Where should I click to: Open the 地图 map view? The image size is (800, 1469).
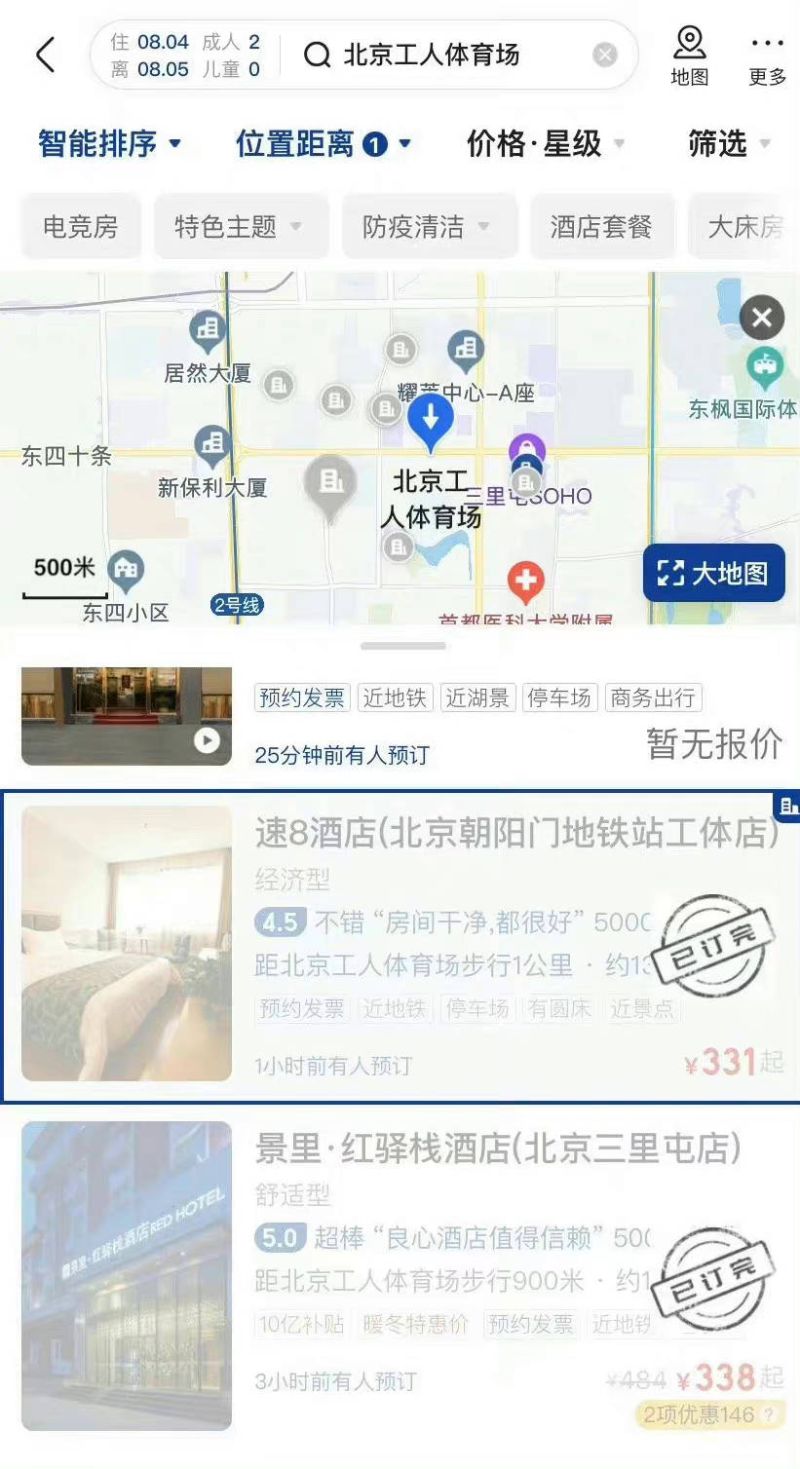(x=689, y=56)
